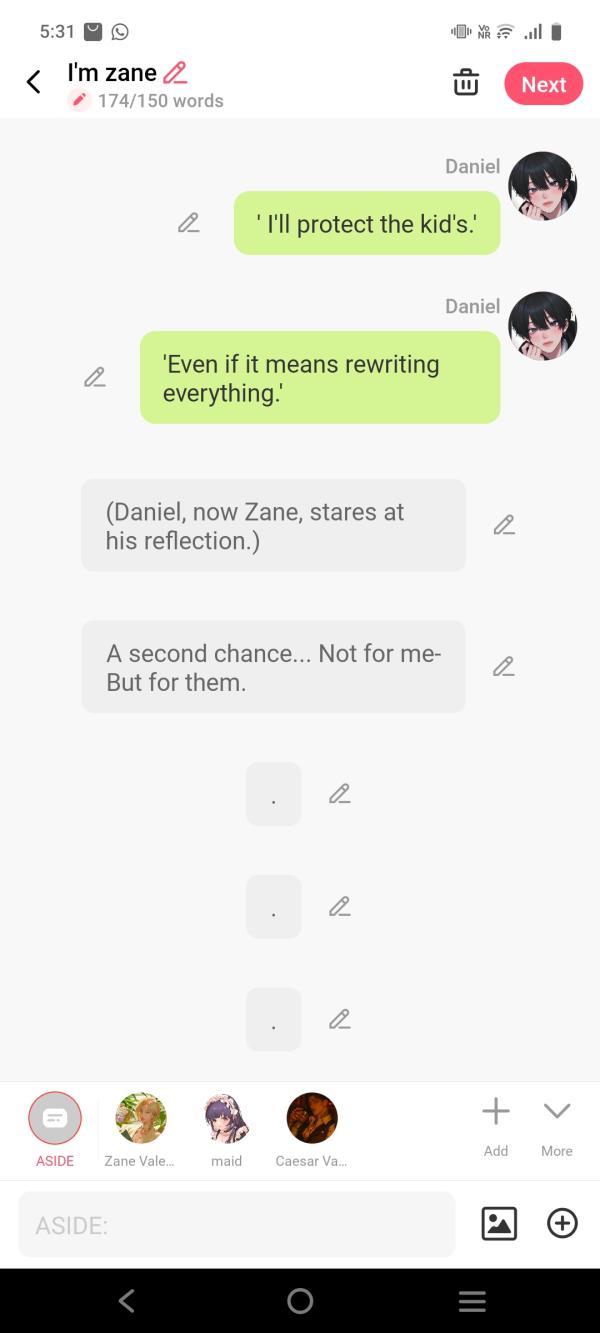Viewport: 600px width, 1333px height.
Task: Return to the home screen
Action: click(x=300, y=1300)
